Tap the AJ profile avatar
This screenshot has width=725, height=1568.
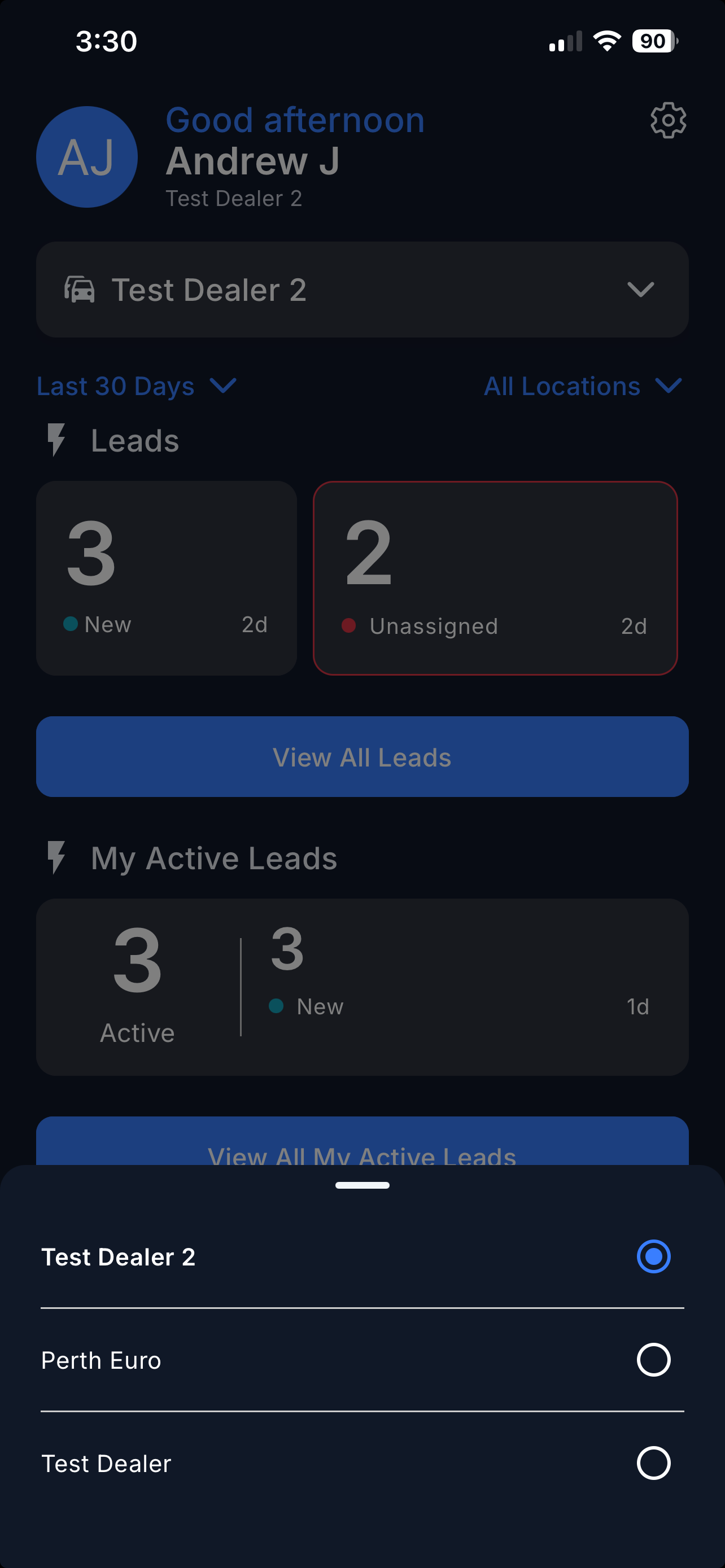point(87,157)
